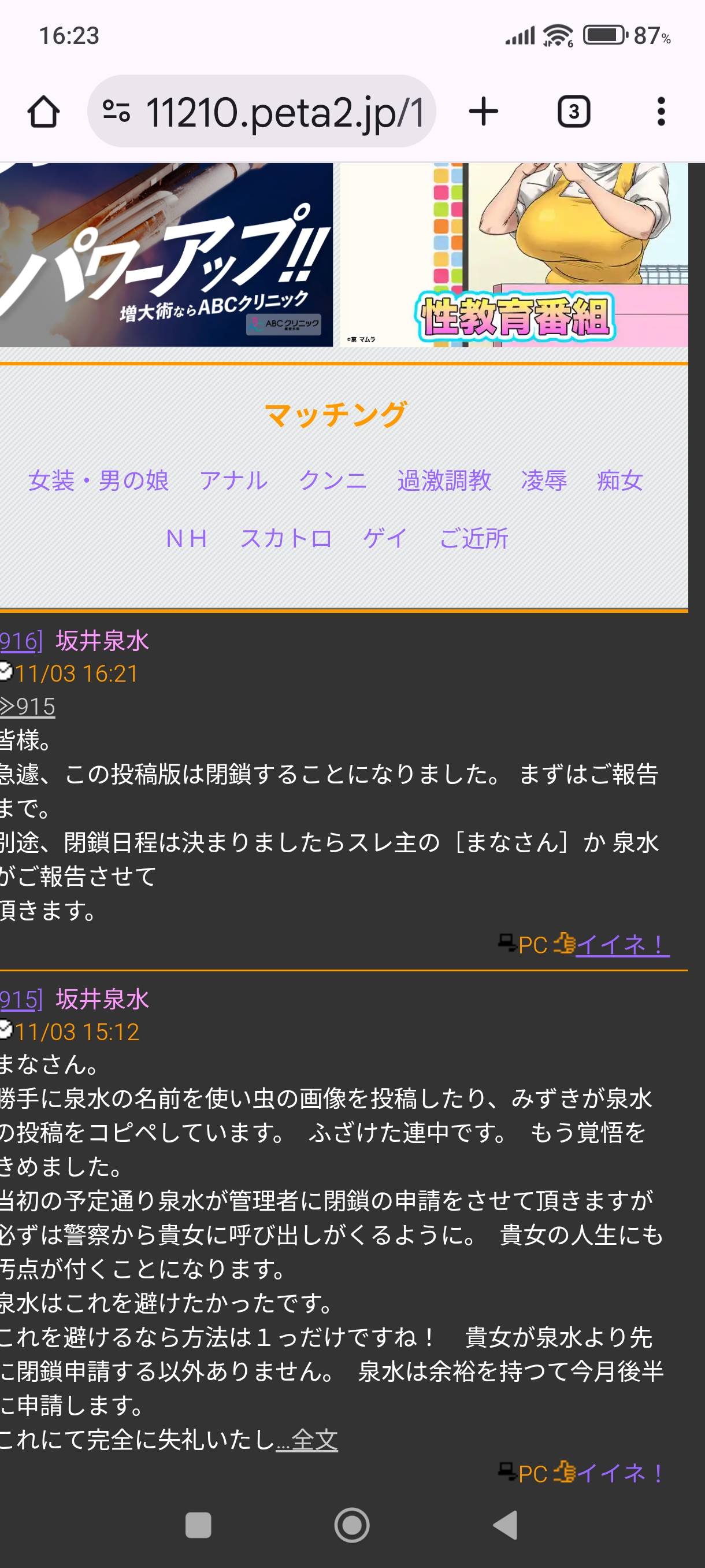
Task: Open the browser overflow menu
Action: pyautogui.click(x=661, y=112)
